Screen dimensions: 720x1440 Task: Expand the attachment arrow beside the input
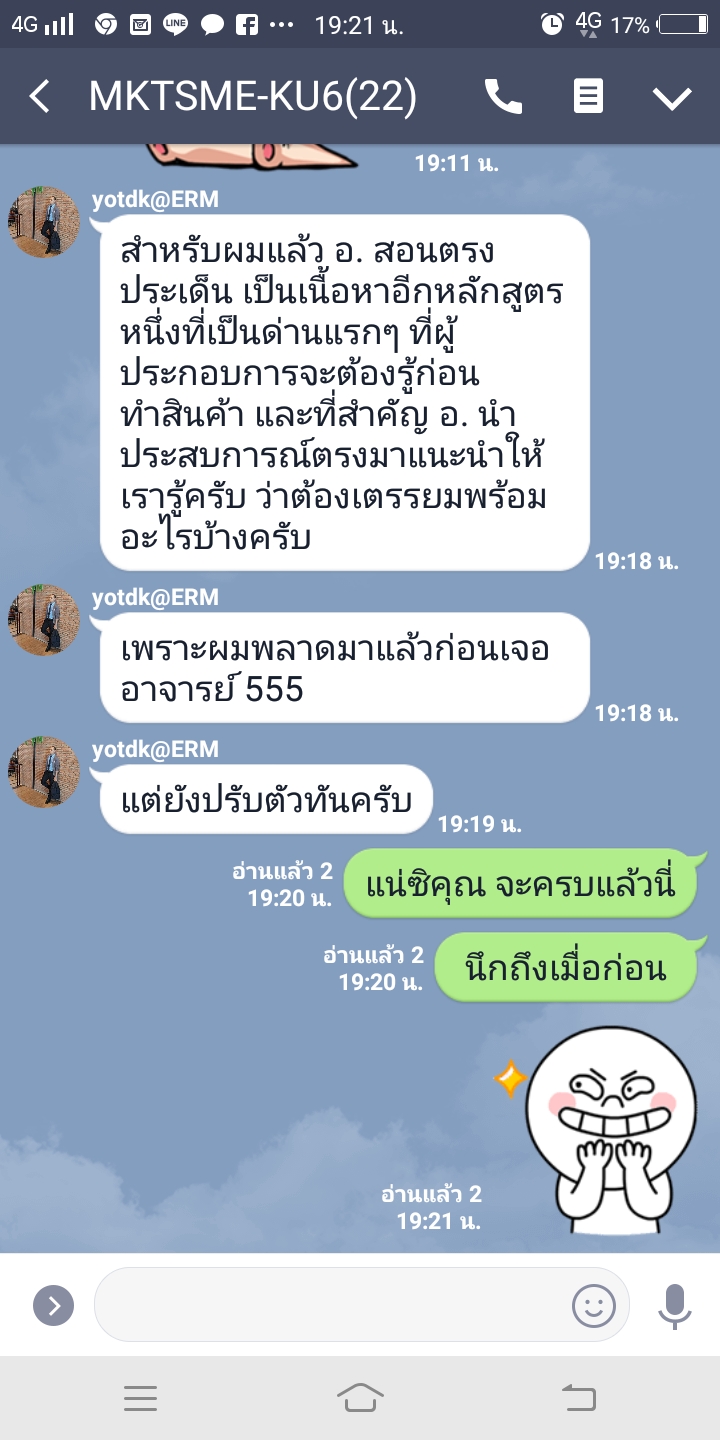tap(53, 1305)
